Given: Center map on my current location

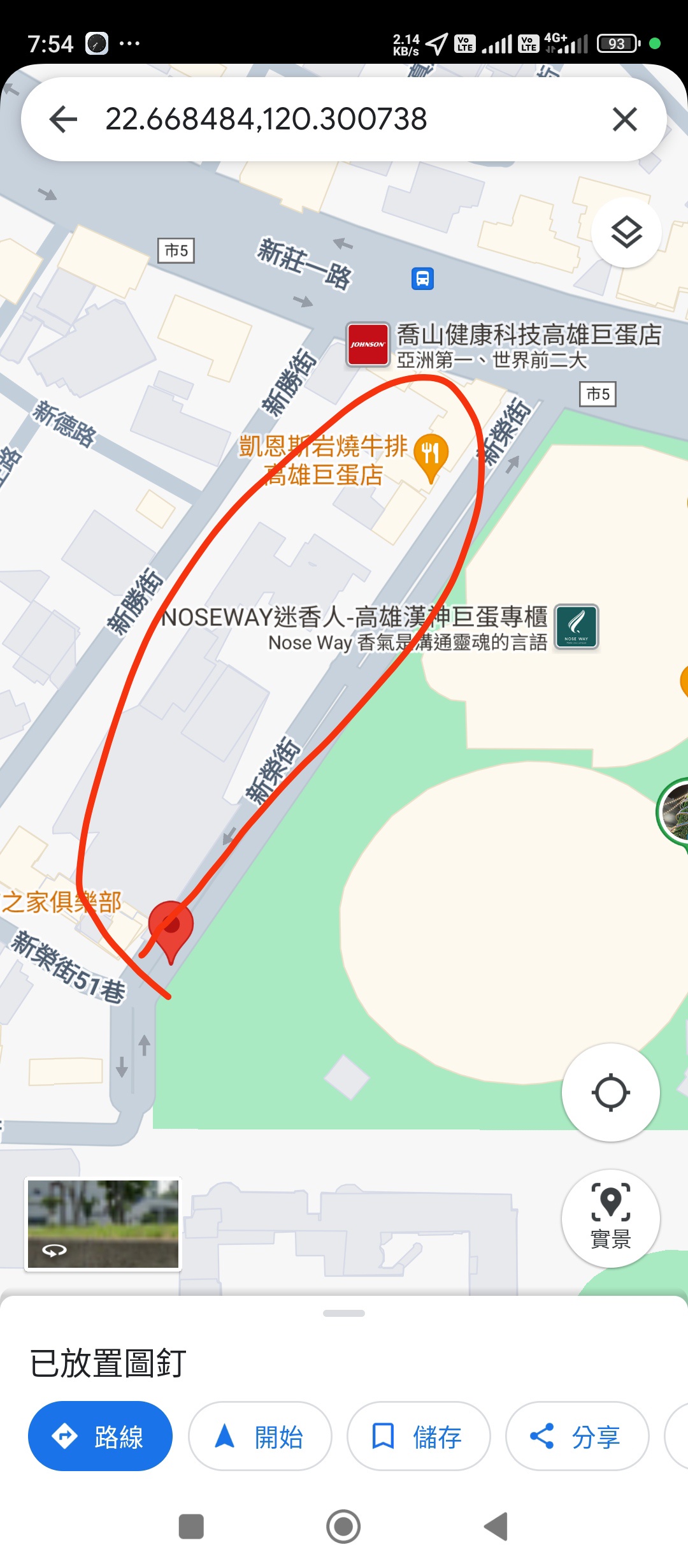Looking at the screenshot, I should (x=610, y=1093).
